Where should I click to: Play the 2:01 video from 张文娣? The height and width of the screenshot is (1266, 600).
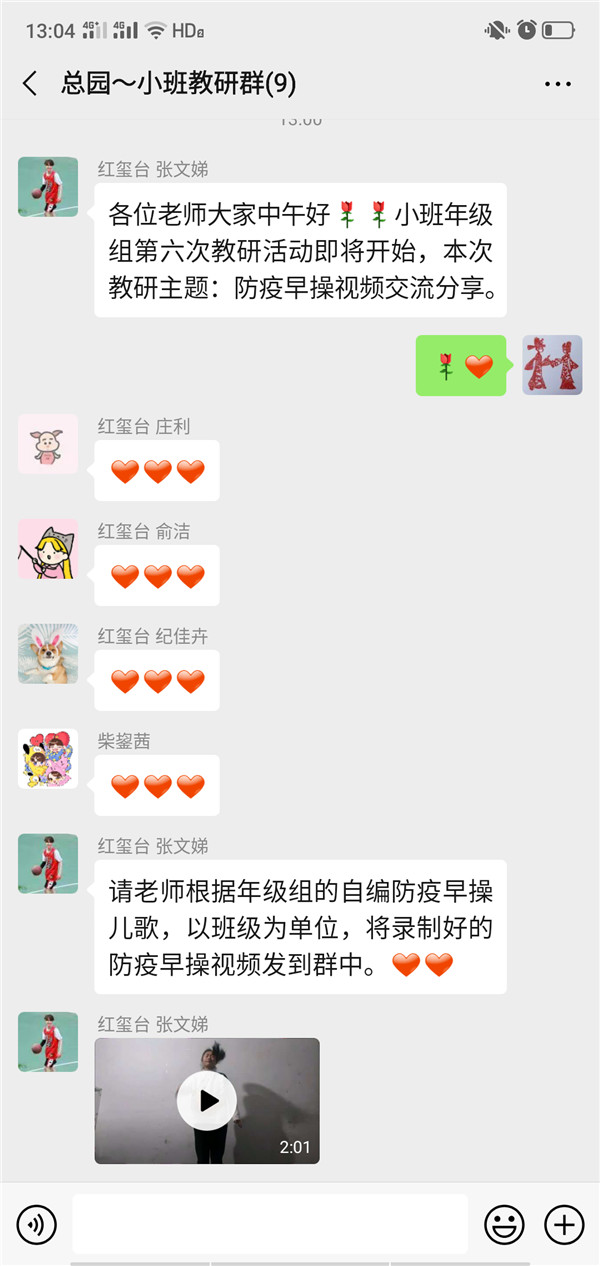pos(207,1101)
